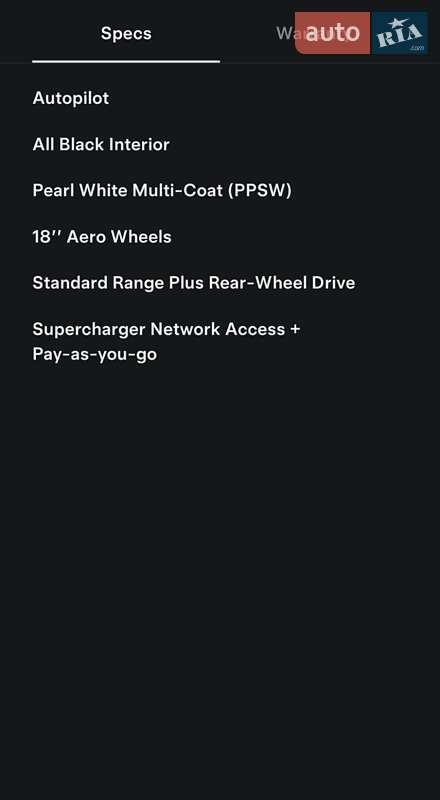440x800 pixels.
Task: Switch to the Warranty tab
Action: tap(315, 34)
